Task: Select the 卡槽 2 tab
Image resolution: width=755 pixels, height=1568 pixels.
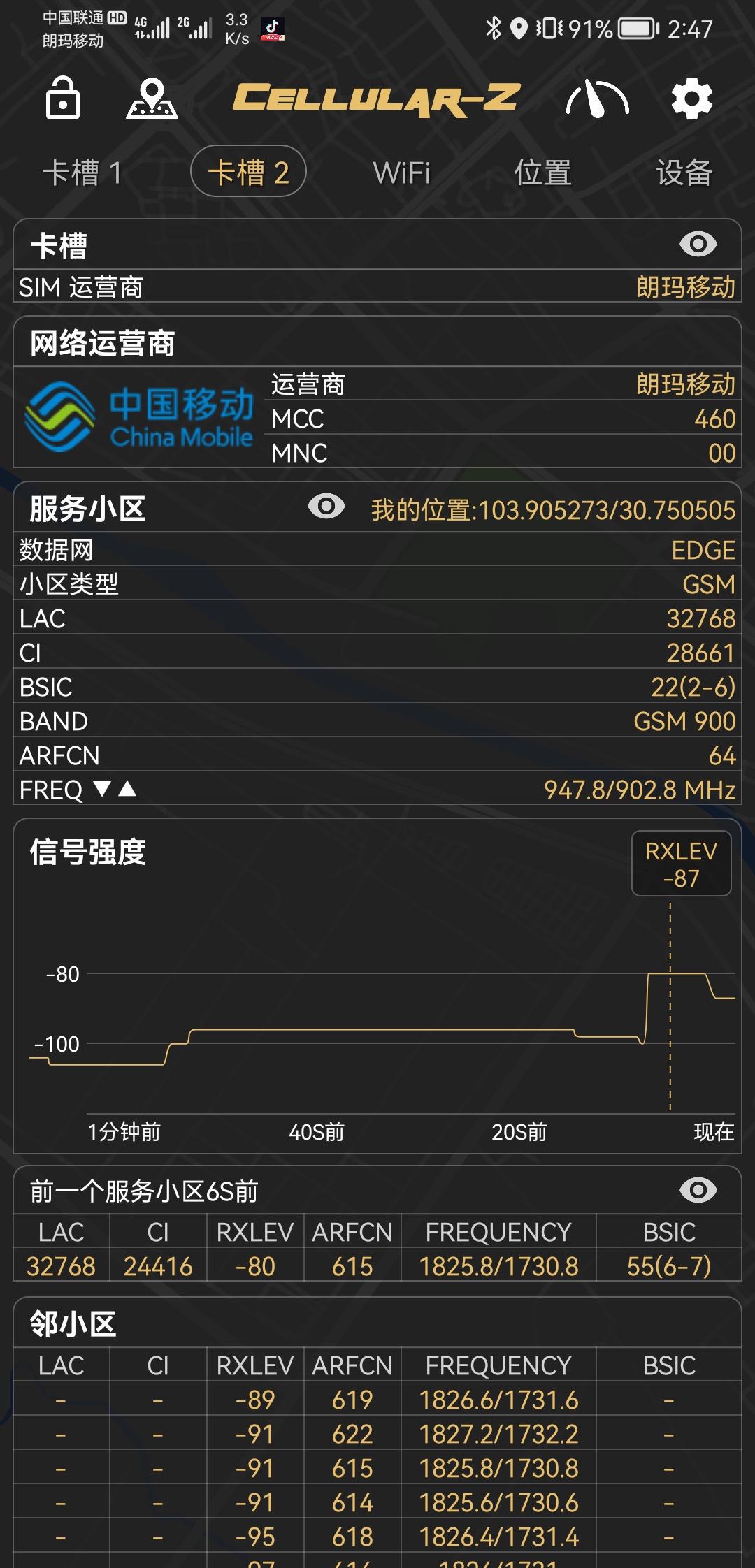Action: click(x=248, y=172)
